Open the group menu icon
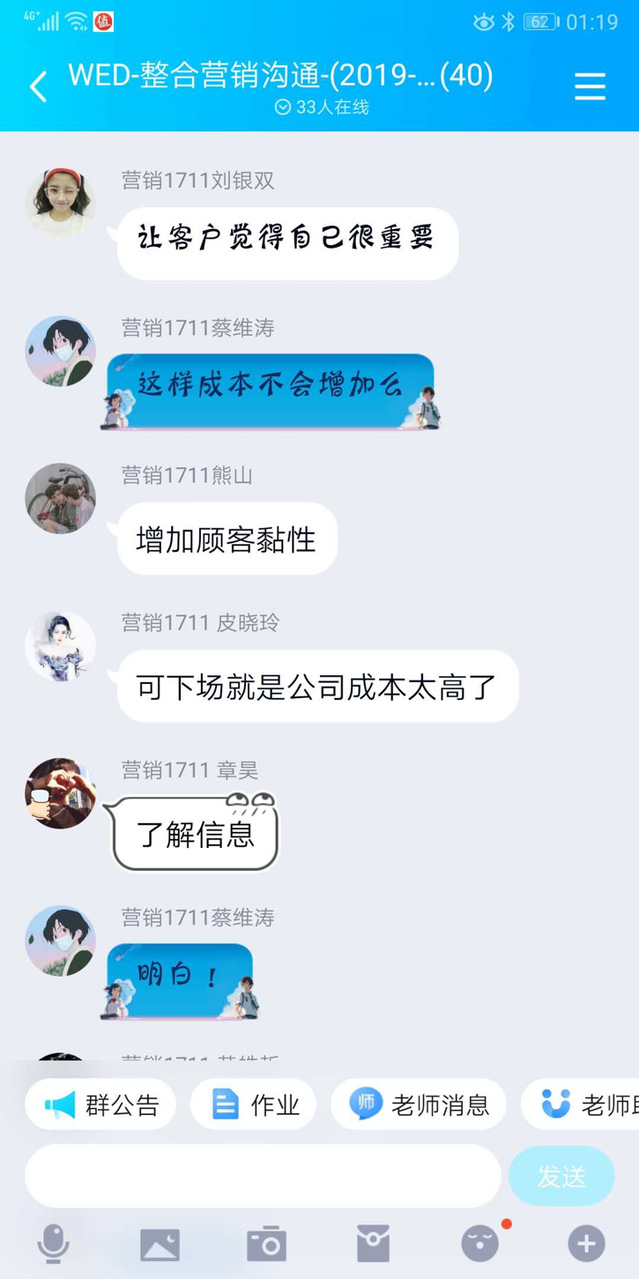The height and width of the screenshot is (1279, 639). 589,87
